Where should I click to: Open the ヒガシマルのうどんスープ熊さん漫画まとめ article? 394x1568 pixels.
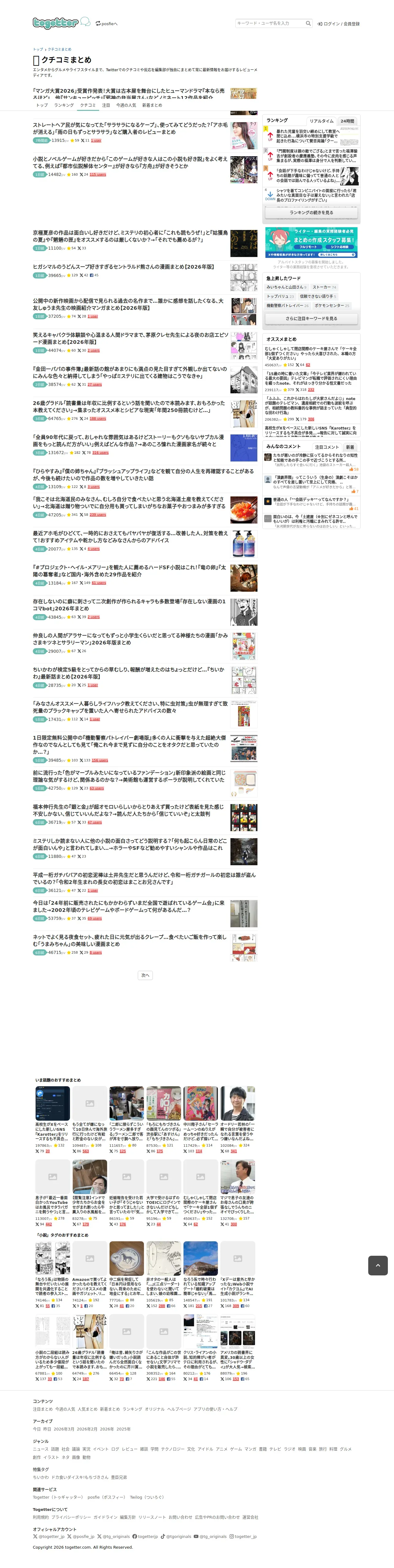[x=123, y=267]
